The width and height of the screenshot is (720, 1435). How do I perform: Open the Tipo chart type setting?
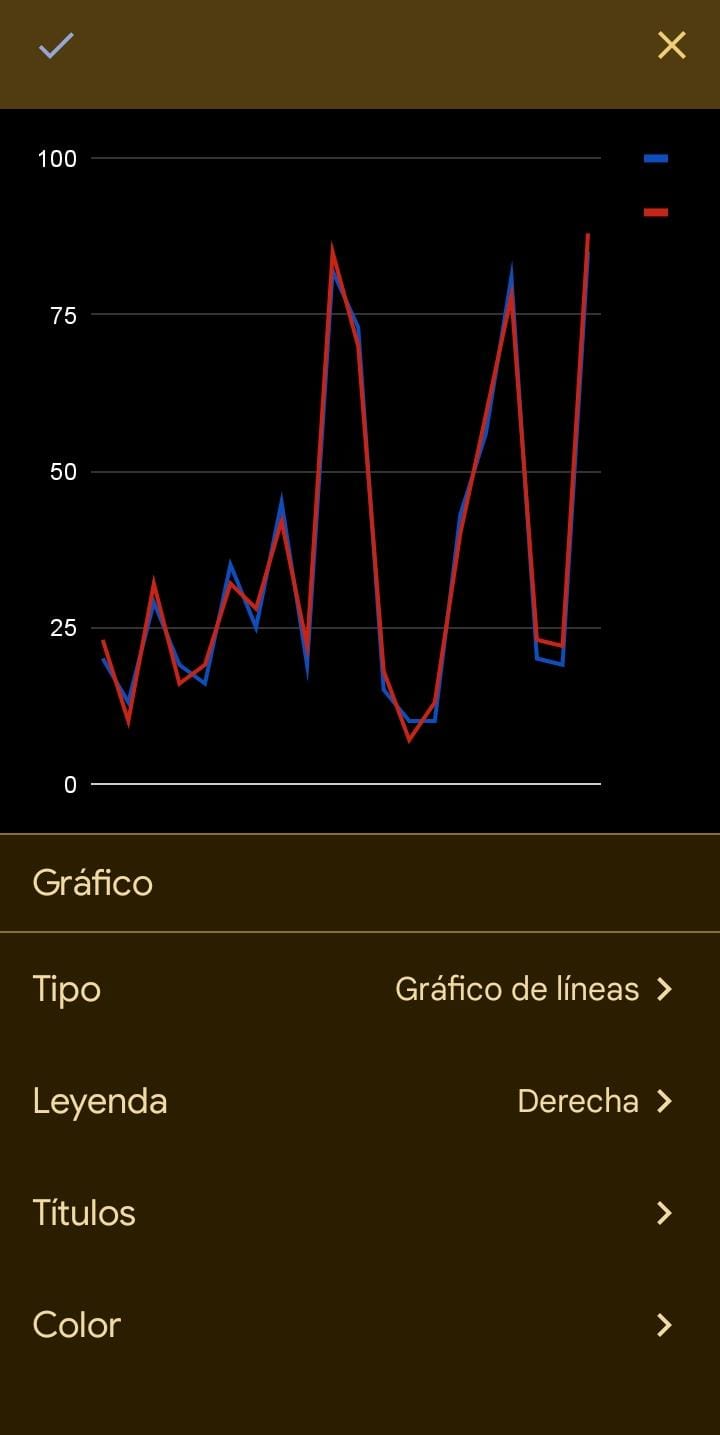click(x=360, y=989)
